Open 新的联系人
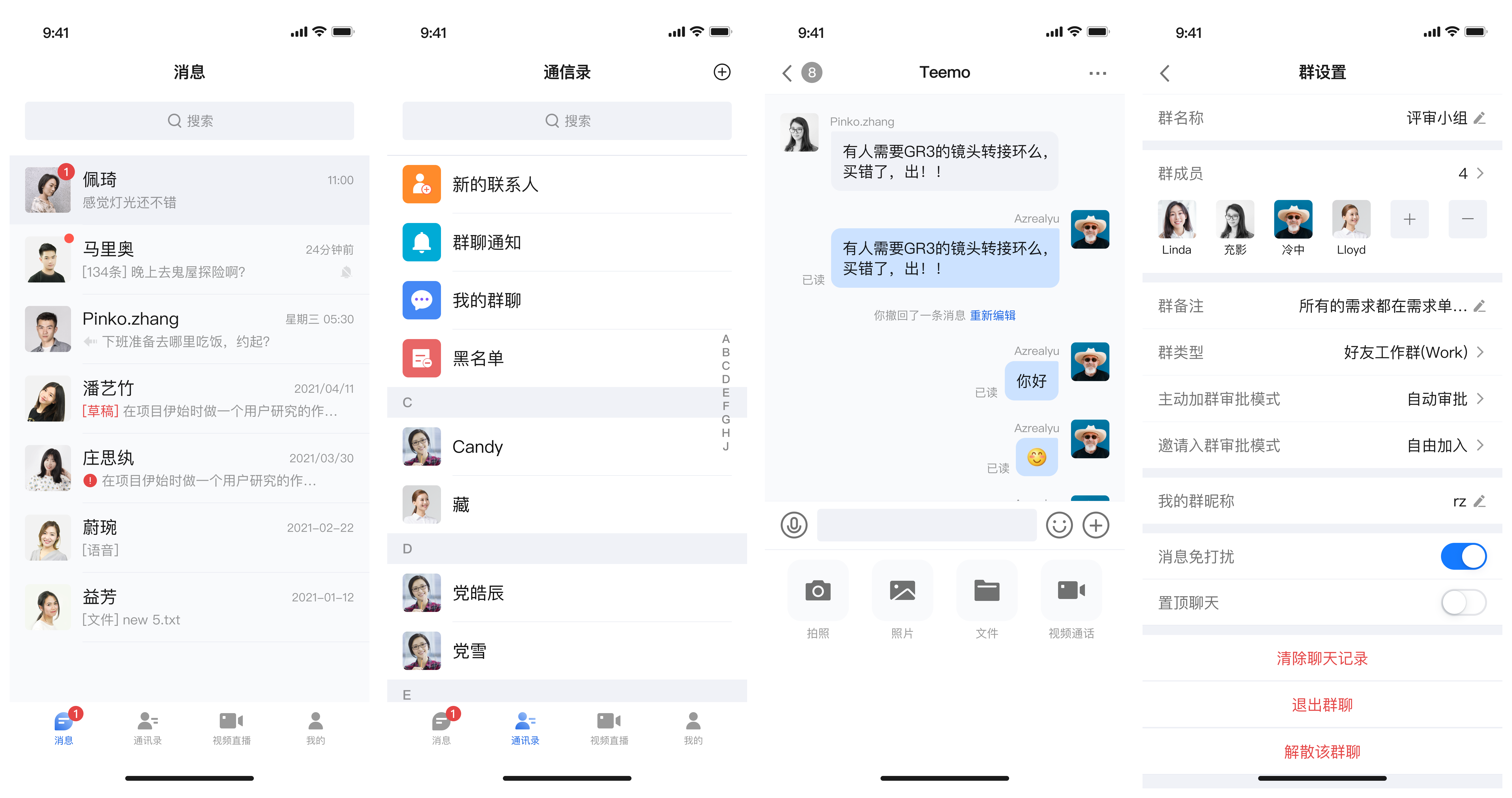1512x798 pixels. point(566,184)
